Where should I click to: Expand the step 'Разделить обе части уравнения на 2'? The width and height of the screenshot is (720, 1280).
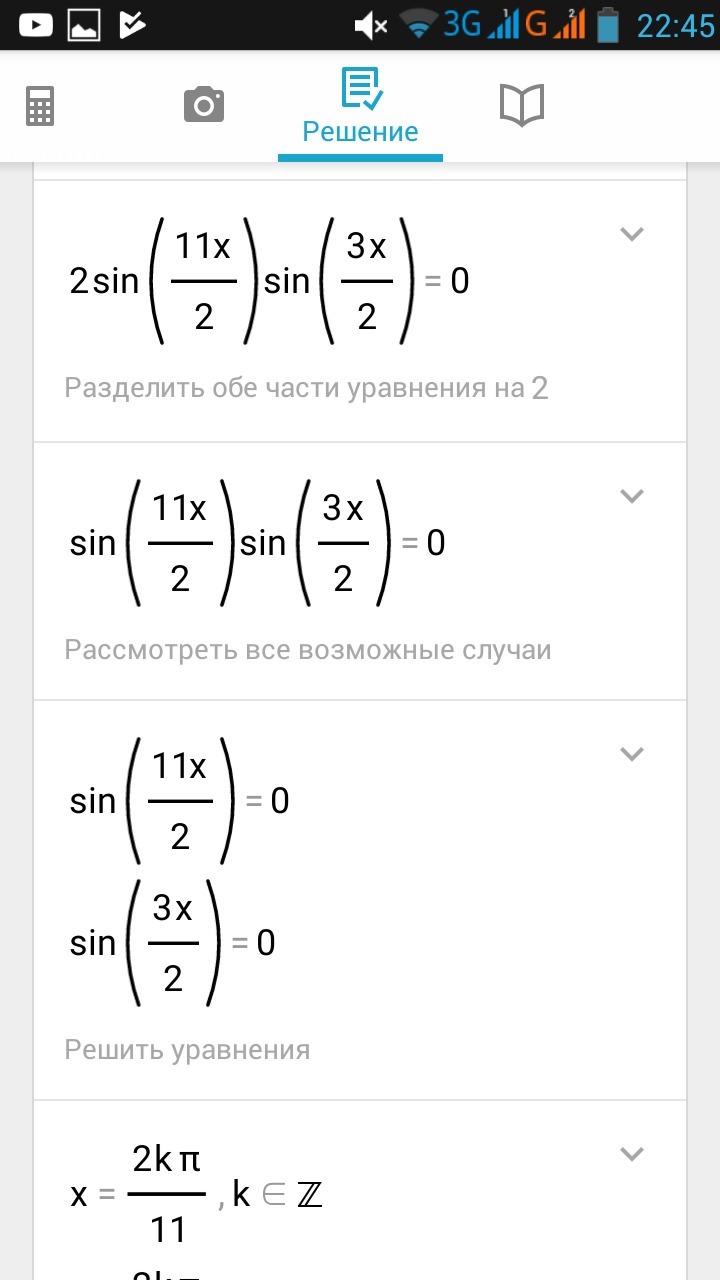point(631,234)
